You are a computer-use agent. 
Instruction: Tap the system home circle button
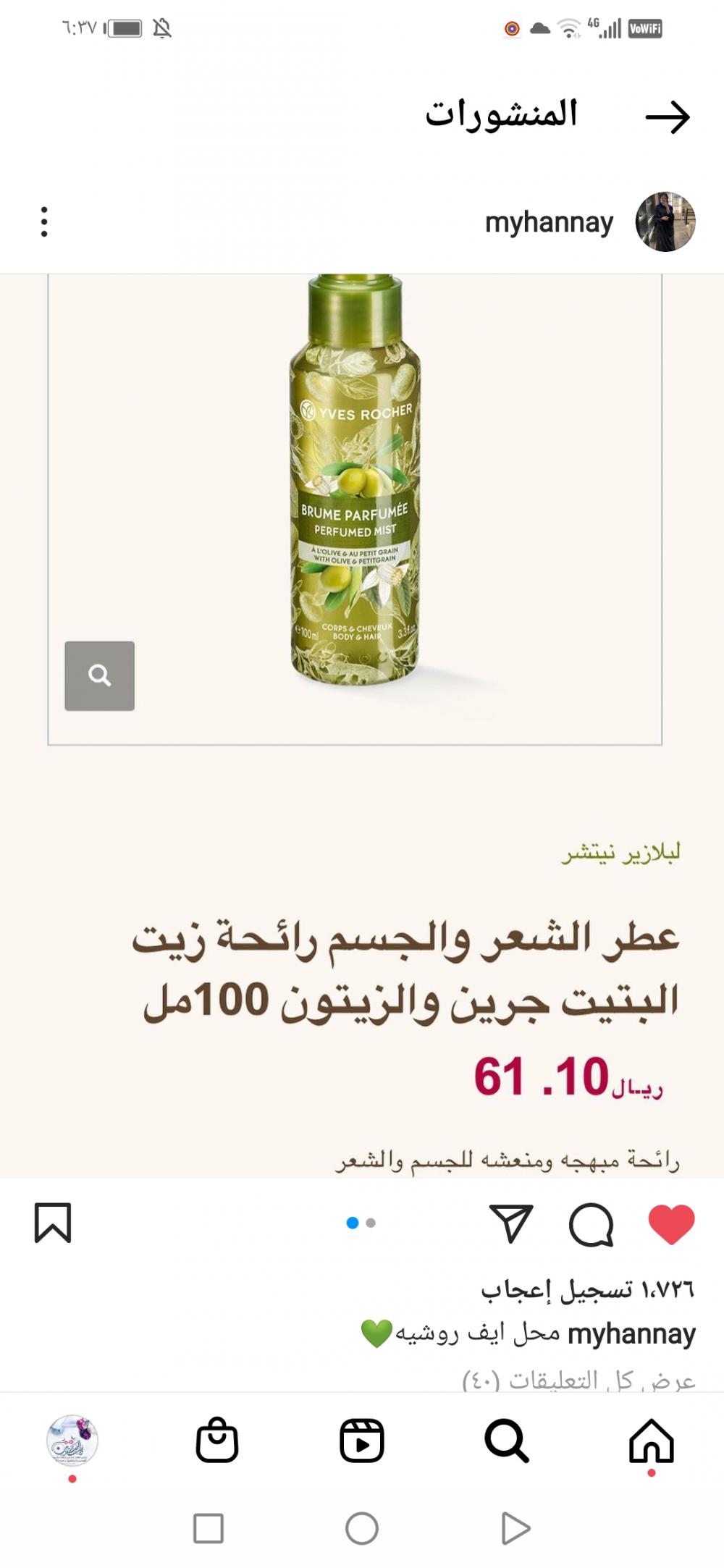[361, 1529]
